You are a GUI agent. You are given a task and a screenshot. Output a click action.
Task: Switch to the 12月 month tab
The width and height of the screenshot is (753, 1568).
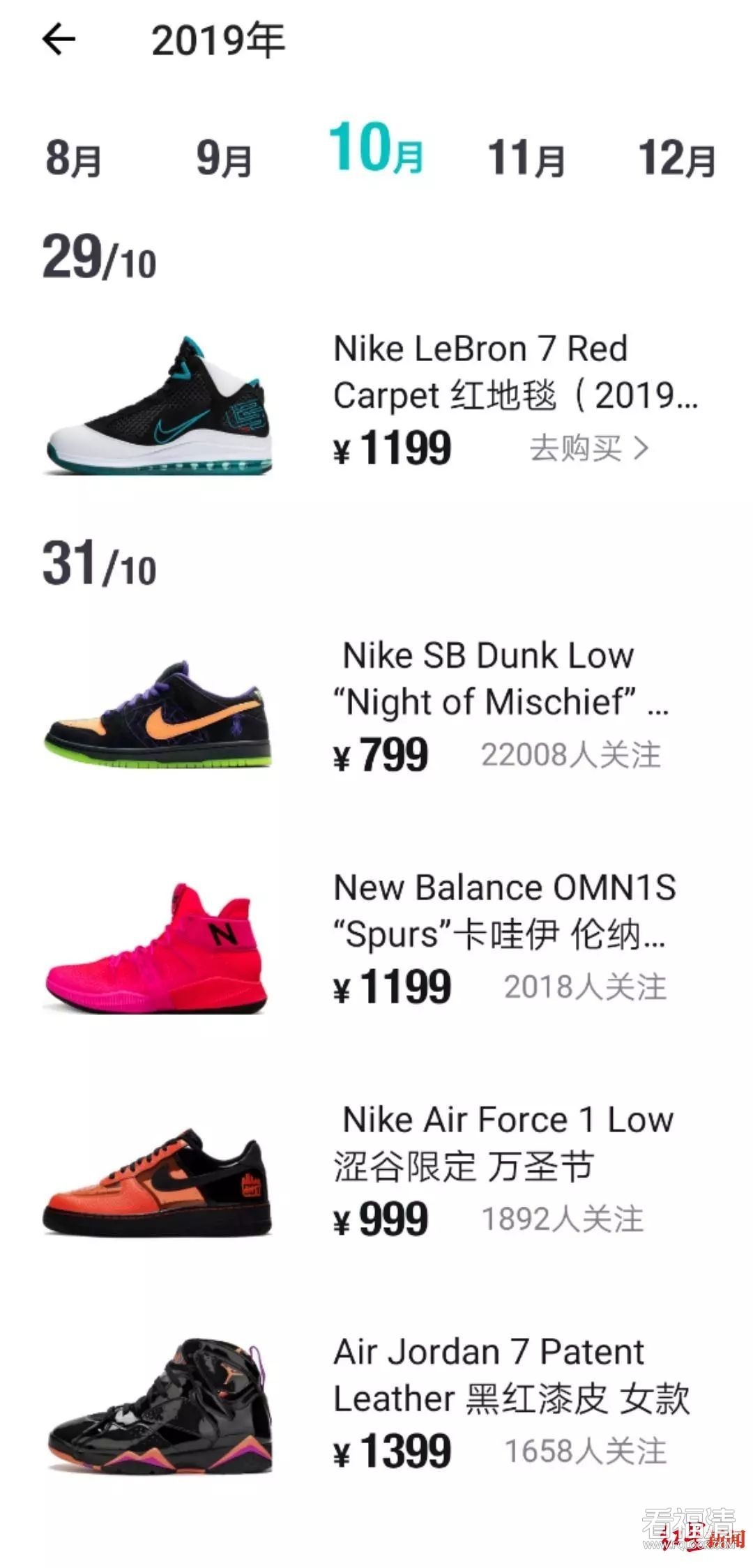pos(677,158)
